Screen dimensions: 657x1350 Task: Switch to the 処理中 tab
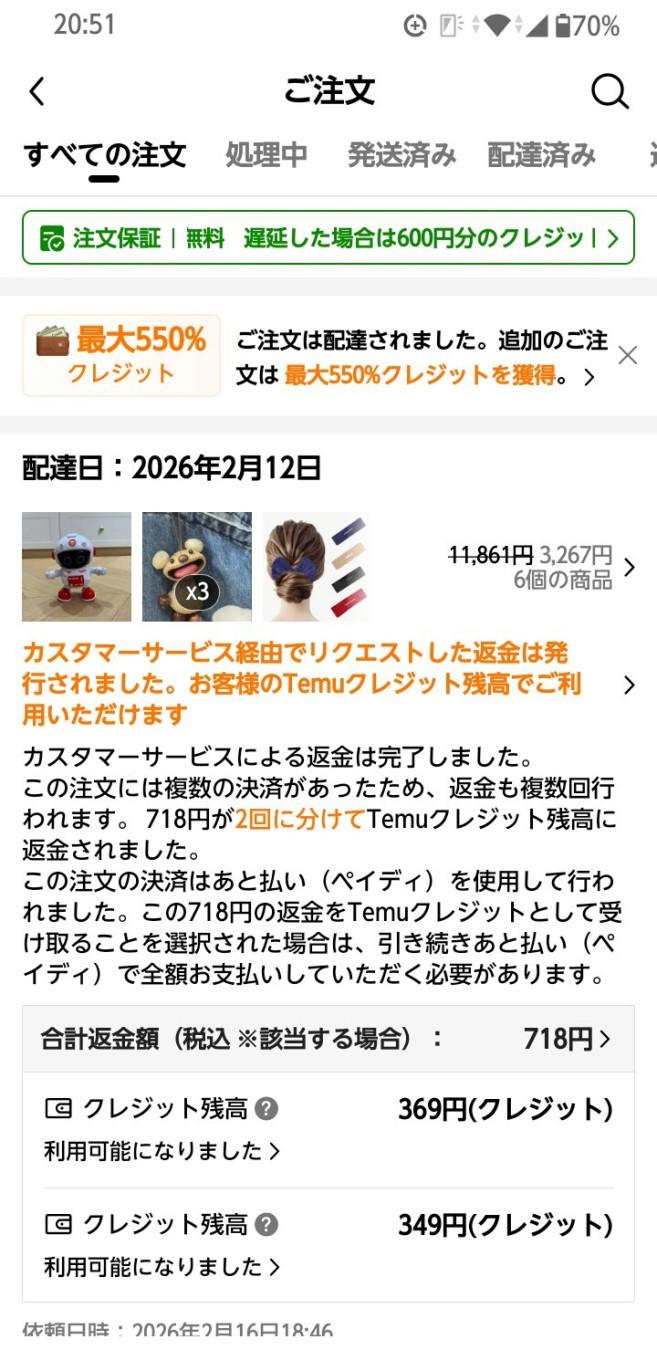[266, 155]
